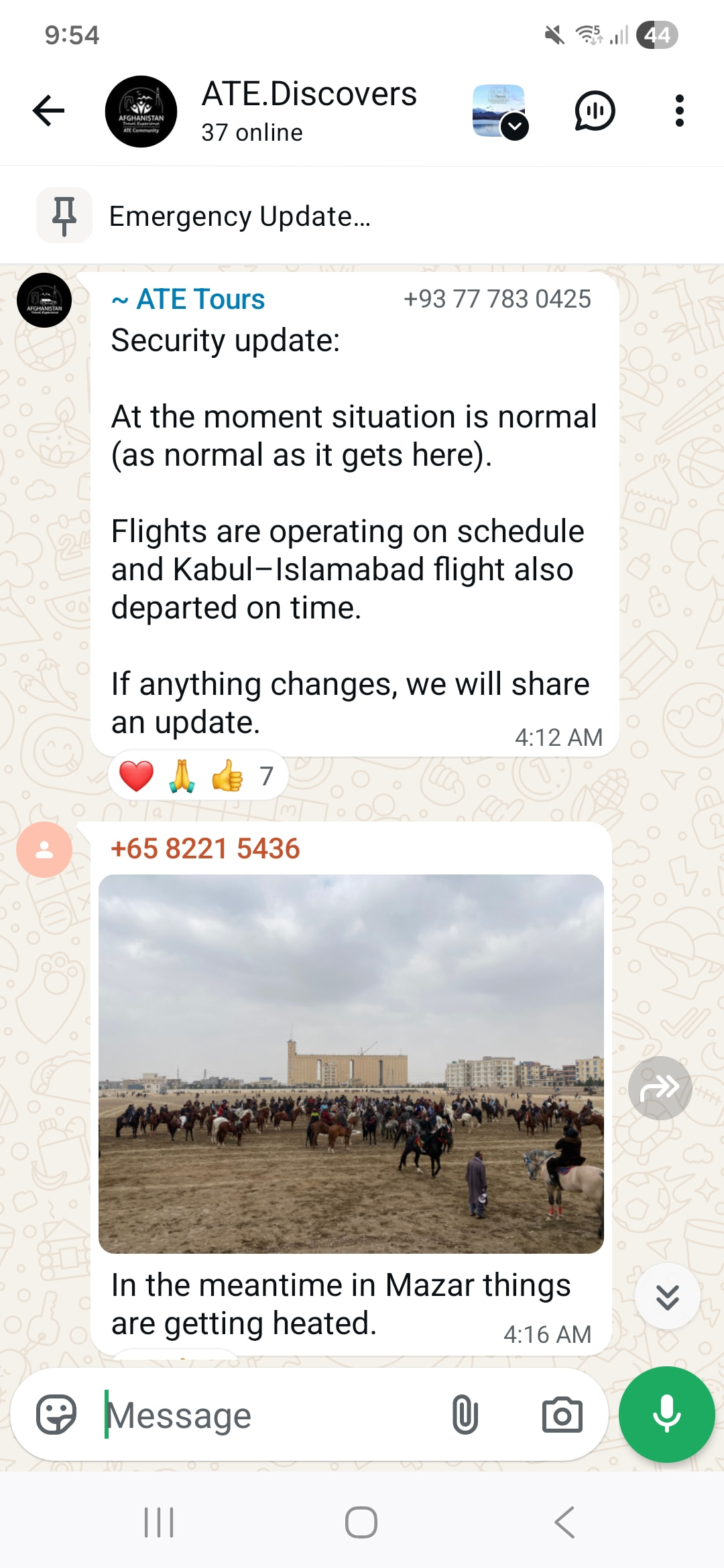This screenshot has height=1568, width=724.
Task: Open the community switcher thumbnail
Action: (x=499, y=111)
